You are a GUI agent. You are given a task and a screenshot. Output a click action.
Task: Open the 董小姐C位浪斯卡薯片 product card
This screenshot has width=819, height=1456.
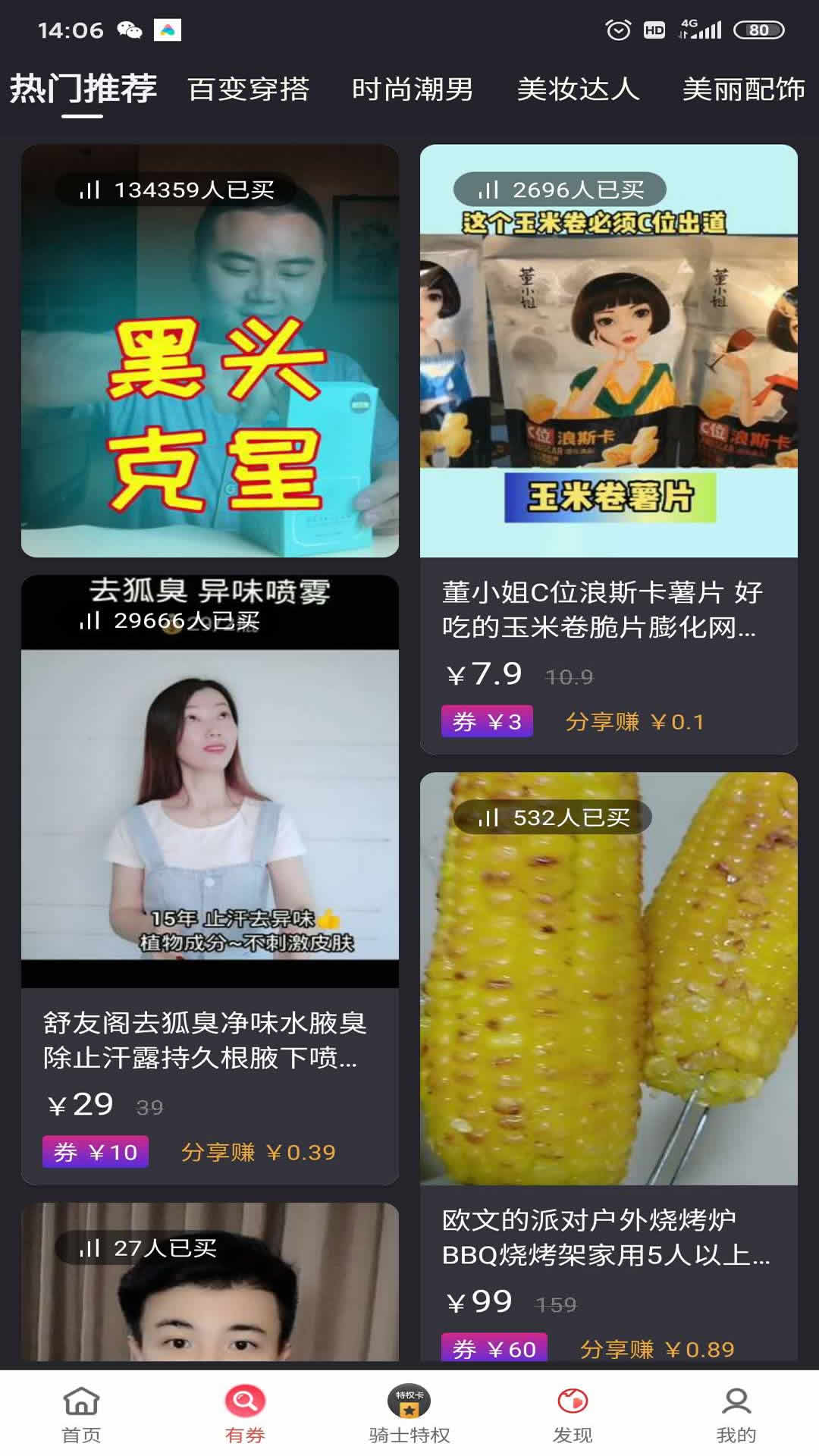click(x=609, y=447)
